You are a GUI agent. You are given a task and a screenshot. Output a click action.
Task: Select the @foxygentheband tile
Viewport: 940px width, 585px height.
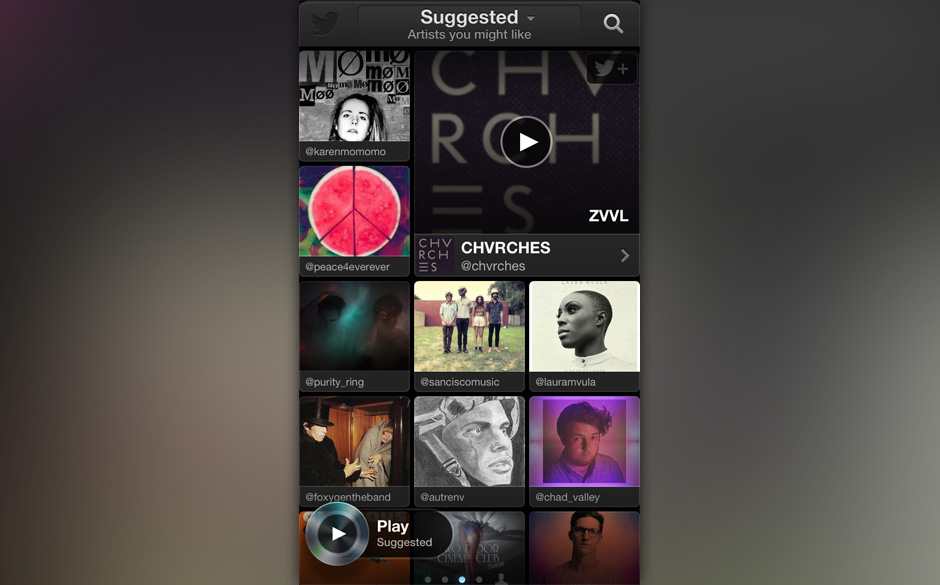coord(354,450)
